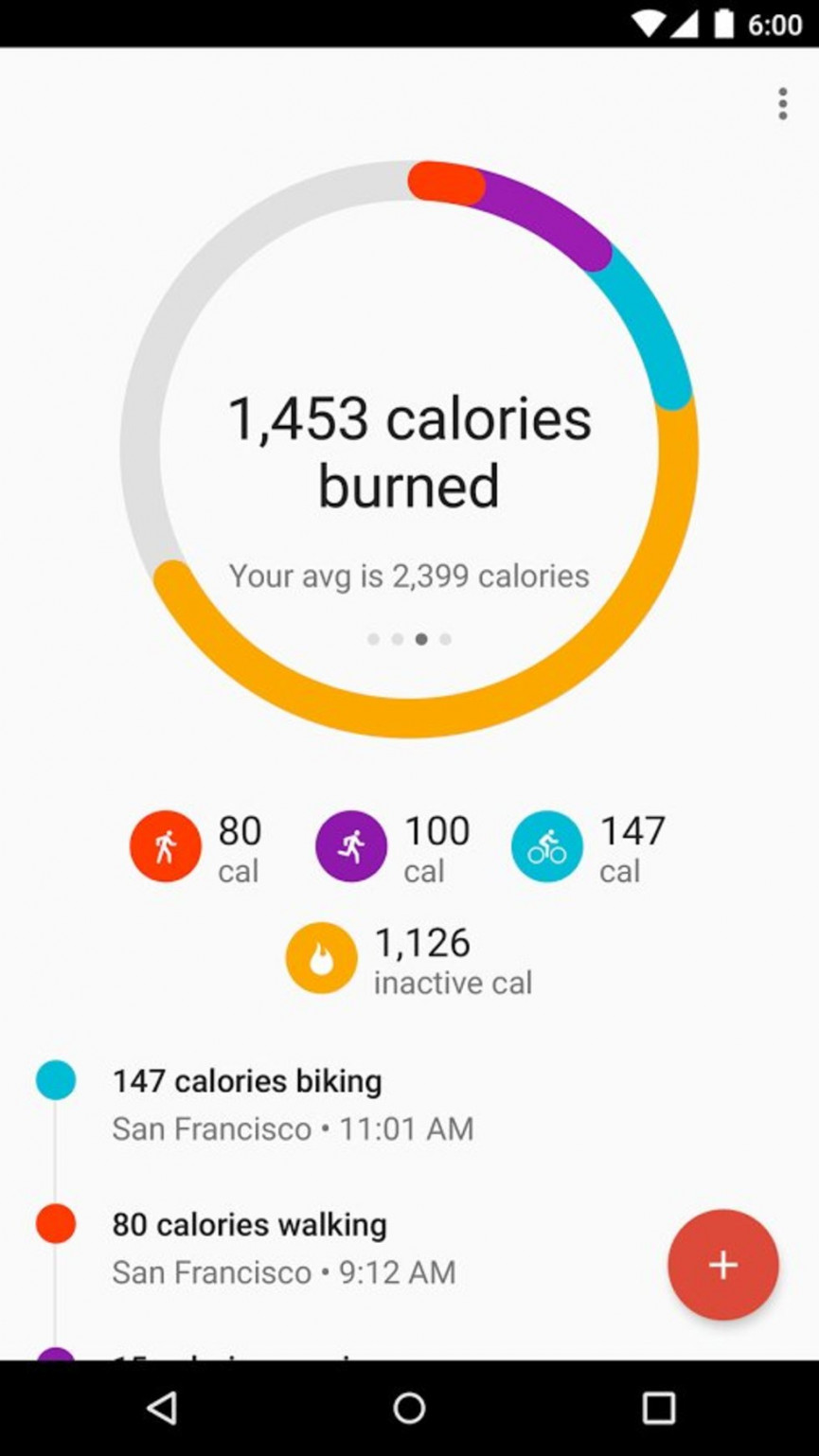This screenshot has width=819, height=1456.
Task: Open the three-dot overflow menu
Action: pos(782,104)
